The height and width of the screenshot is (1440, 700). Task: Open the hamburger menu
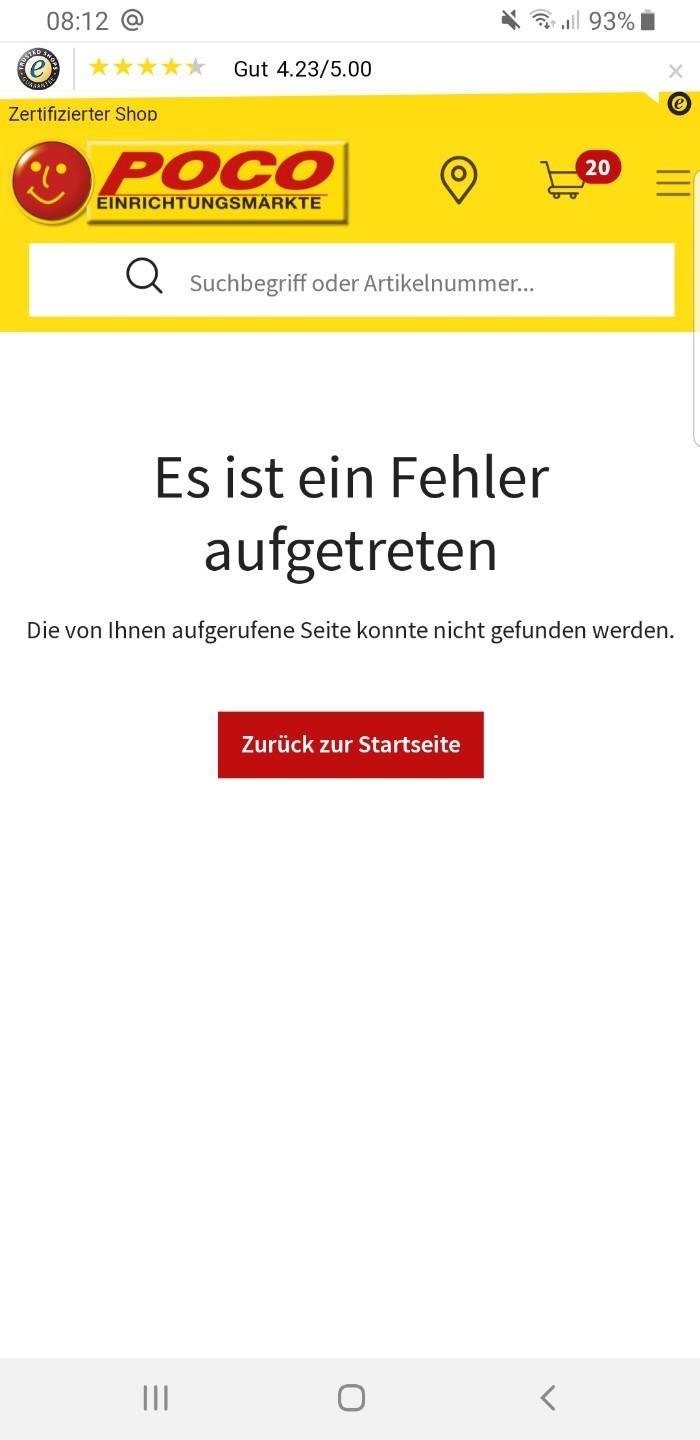[673, 183]
